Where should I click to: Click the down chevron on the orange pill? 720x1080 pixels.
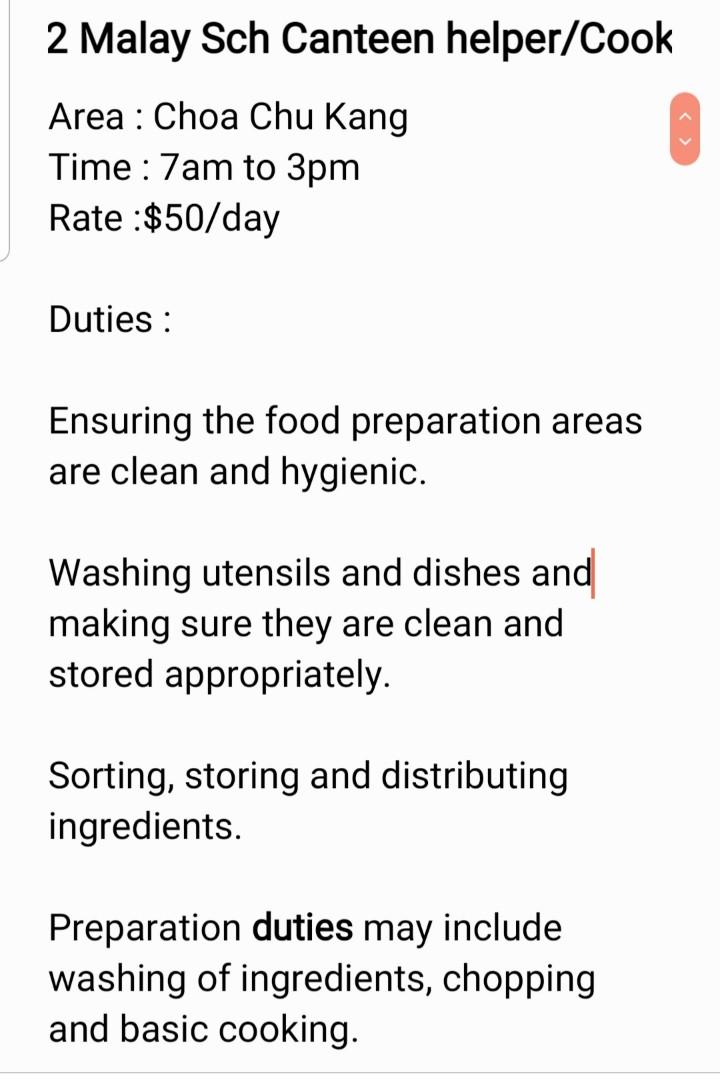(x=686, y=141)
